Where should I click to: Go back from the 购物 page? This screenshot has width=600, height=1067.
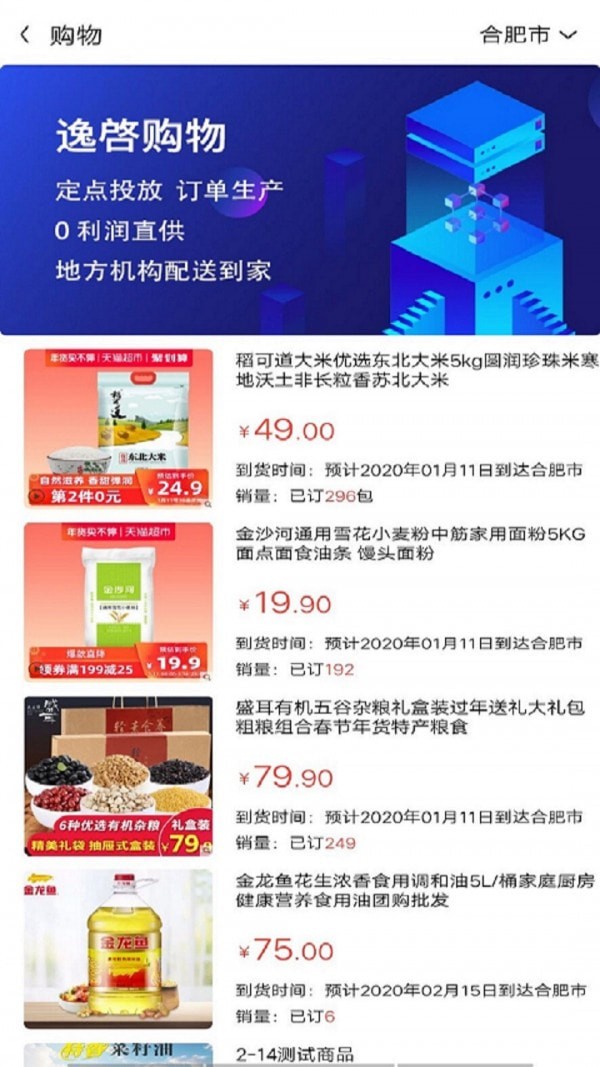24,35
